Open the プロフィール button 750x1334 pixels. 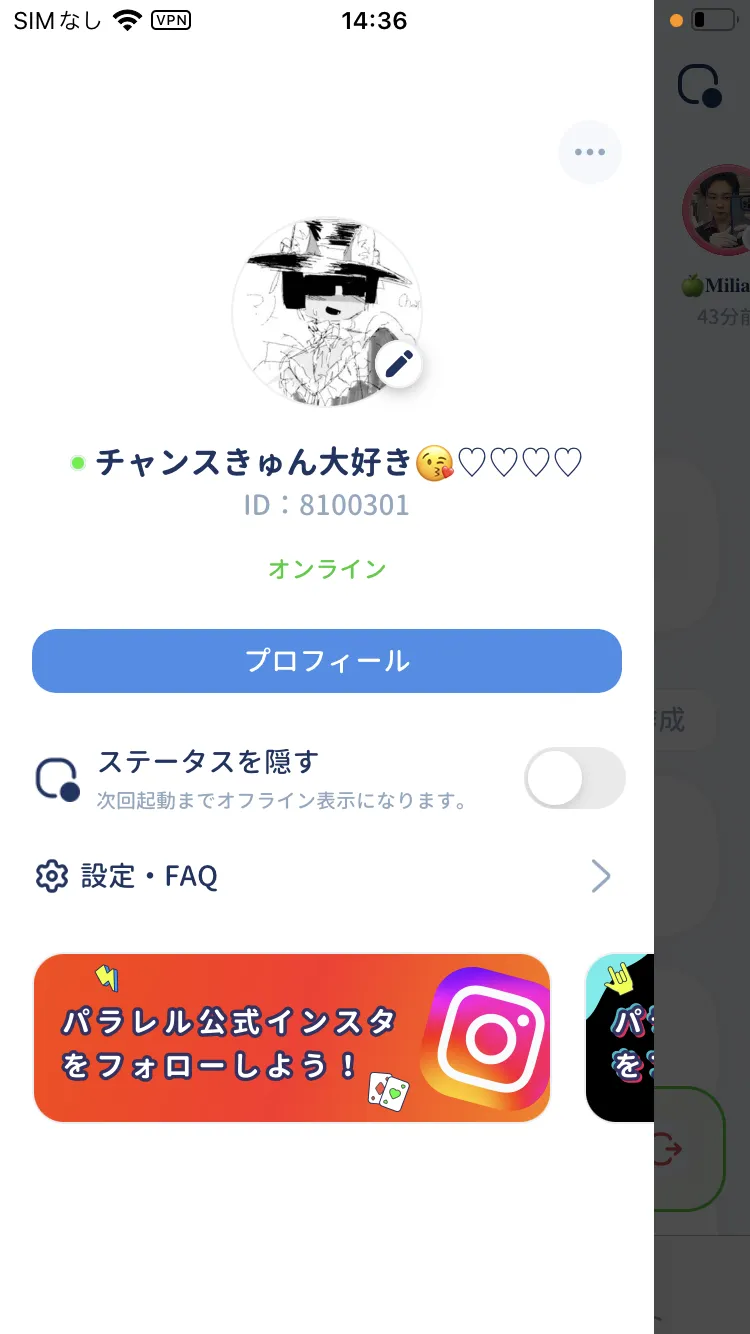tap(327, 661)
